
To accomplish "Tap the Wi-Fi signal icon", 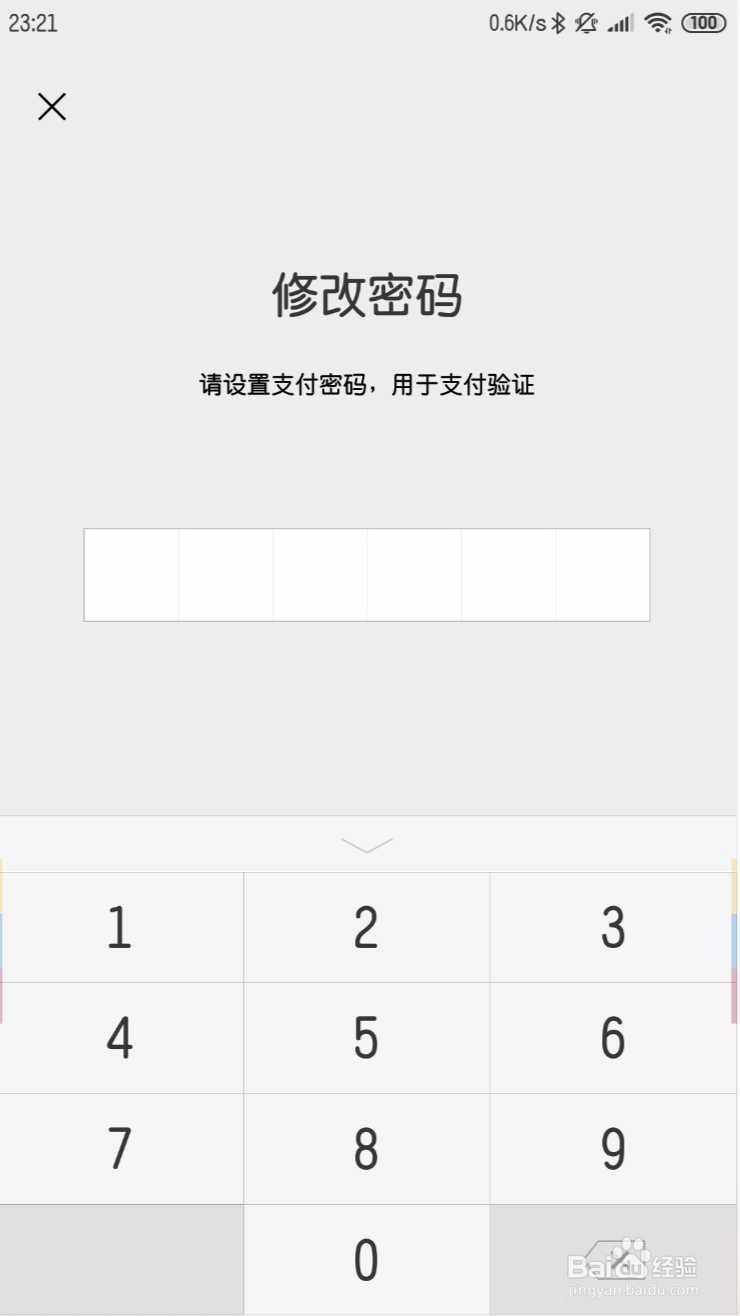I will [659, 23].
